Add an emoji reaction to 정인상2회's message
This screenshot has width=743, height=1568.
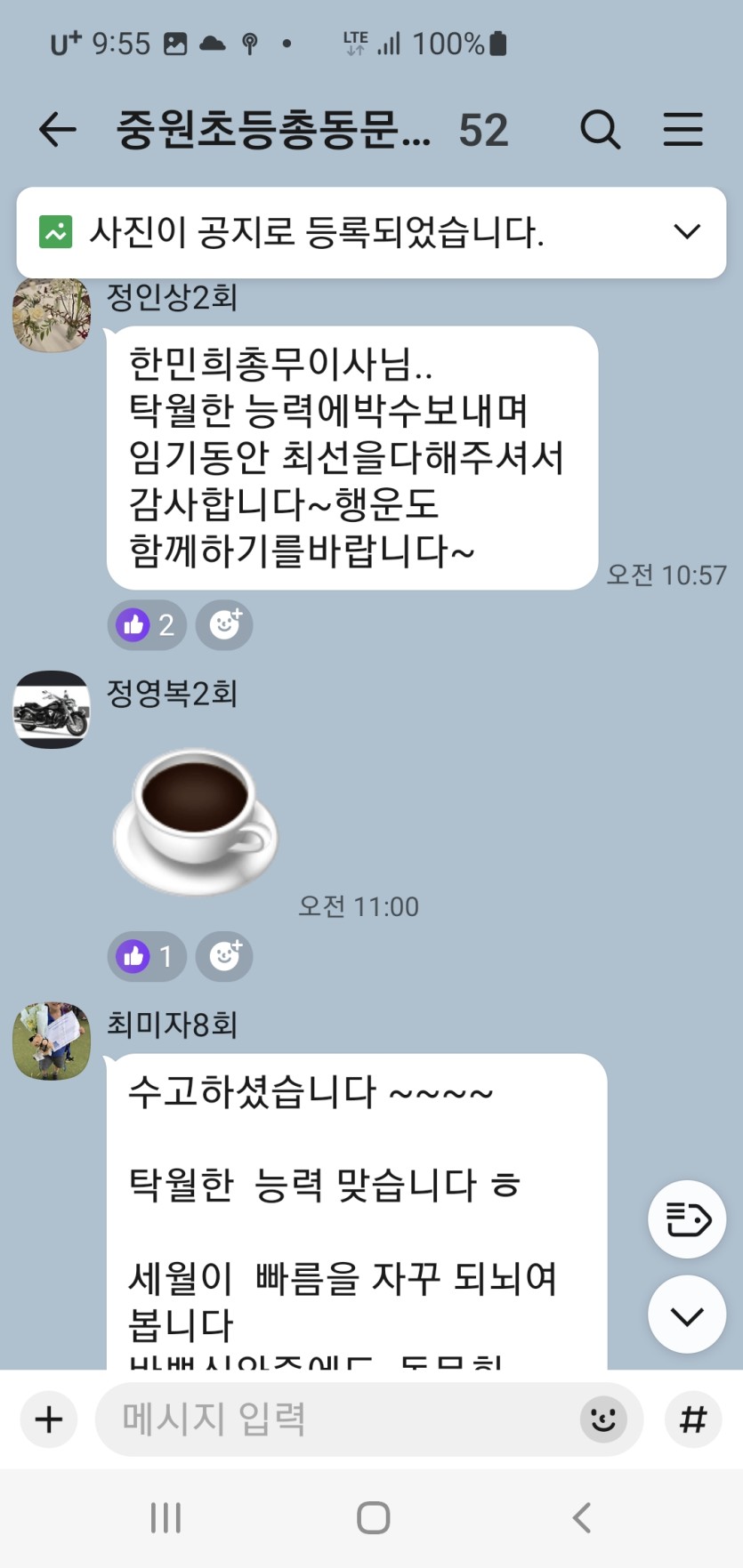pos(224,624)
